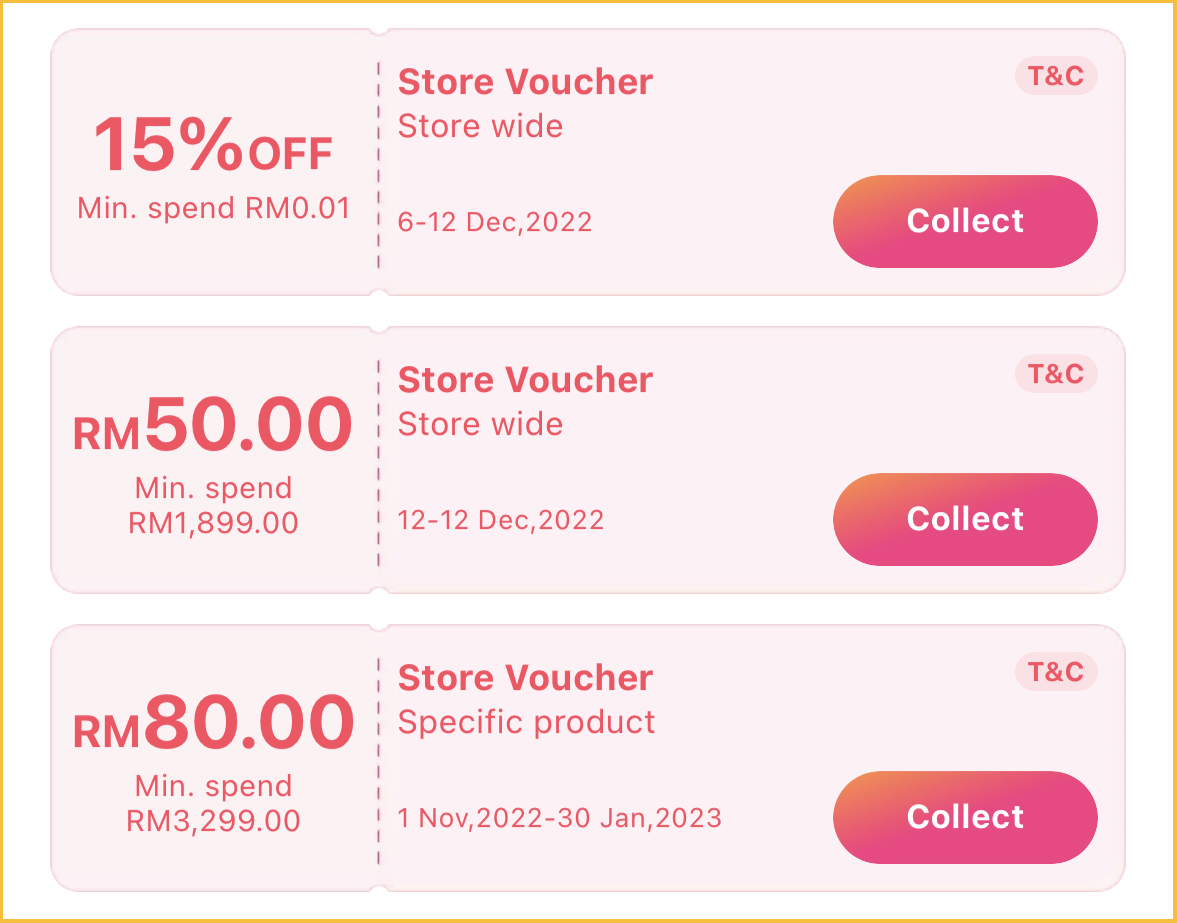Collect the RM50.00 store voucher
This screenshot has height=923, width=1177.
965,519
